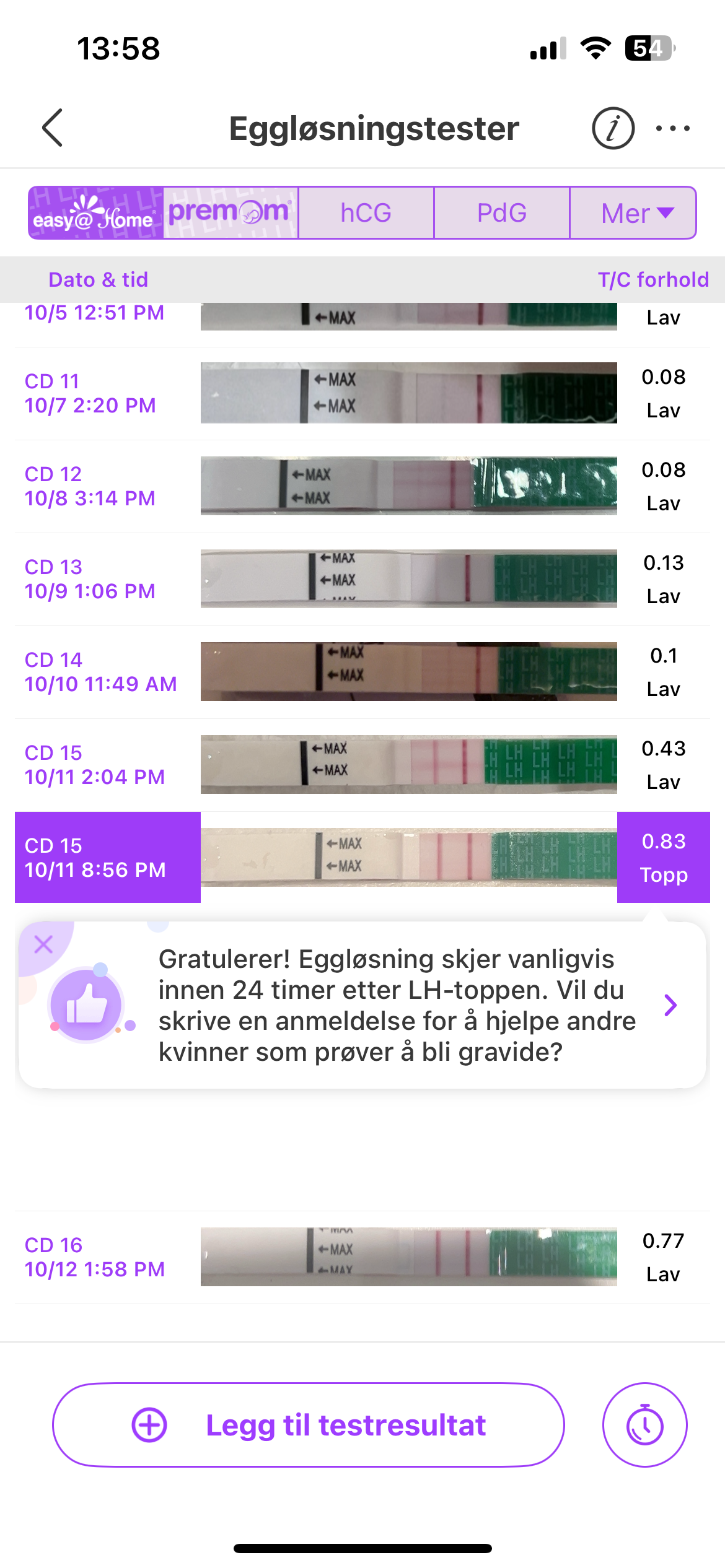
Task: Open the CD 12 test from 10/8
Action: (x=362, y=486)
